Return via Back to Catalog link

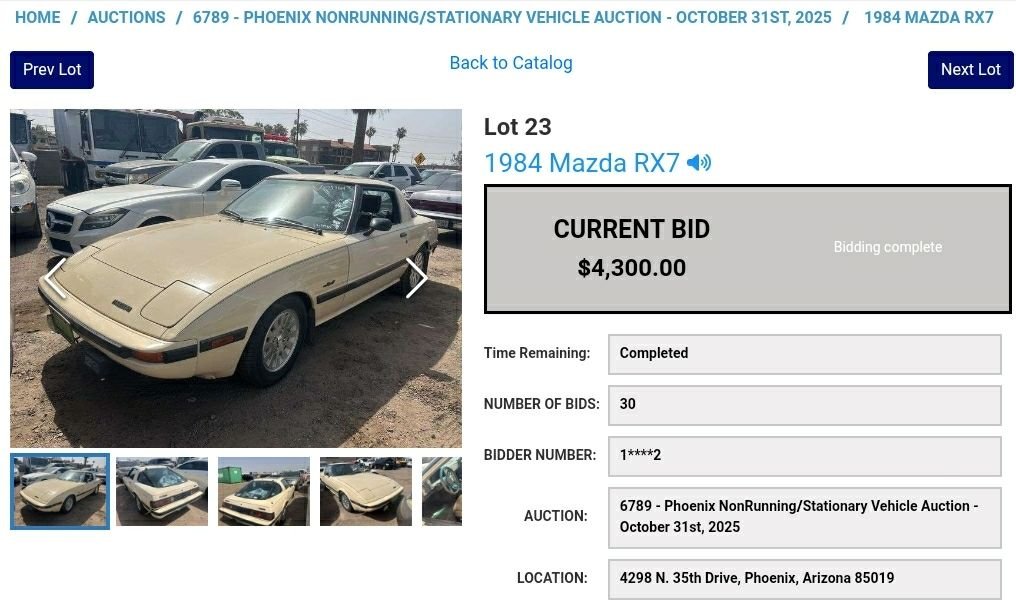pyautogui.click(x=510, y=63)
